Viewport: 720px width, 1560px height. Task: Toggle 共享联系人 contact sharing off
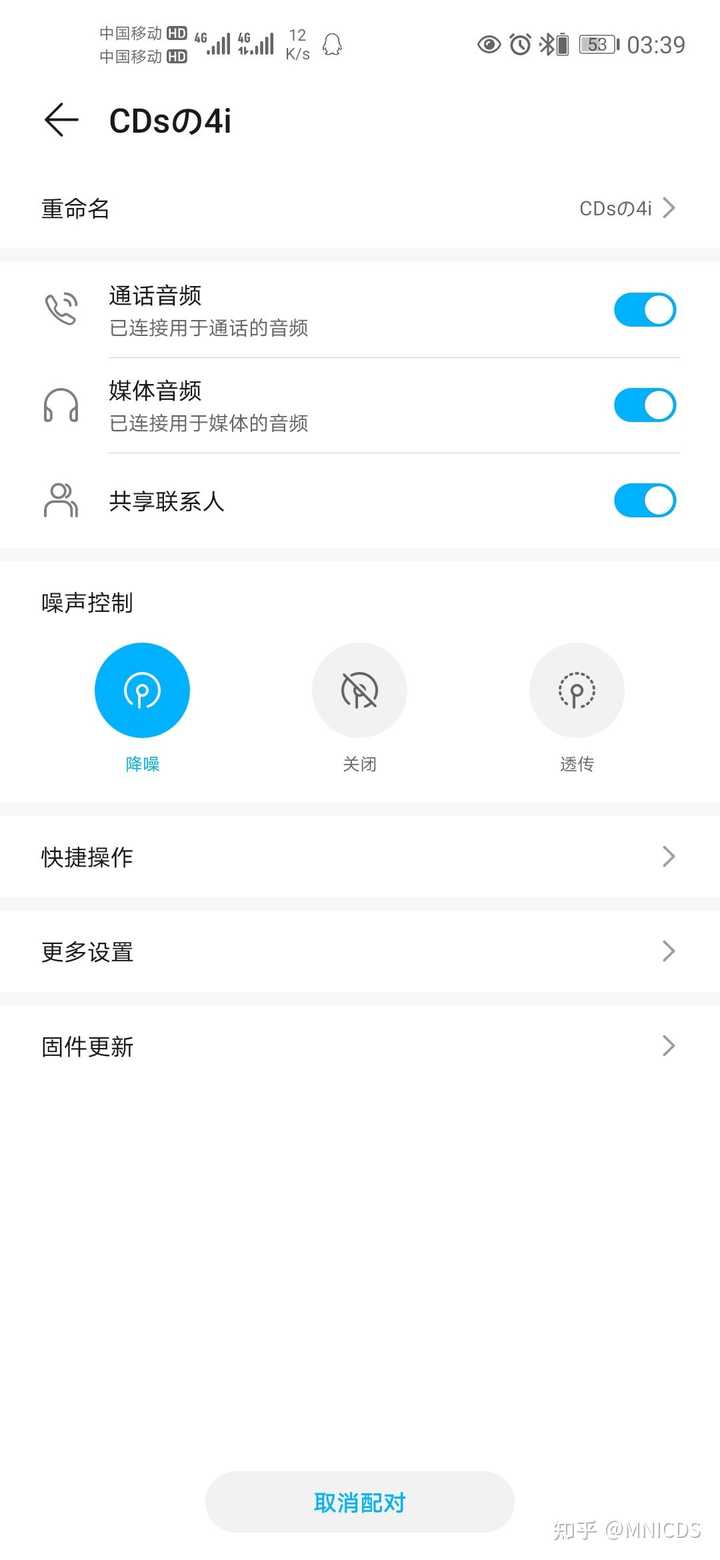click(644, 500)
